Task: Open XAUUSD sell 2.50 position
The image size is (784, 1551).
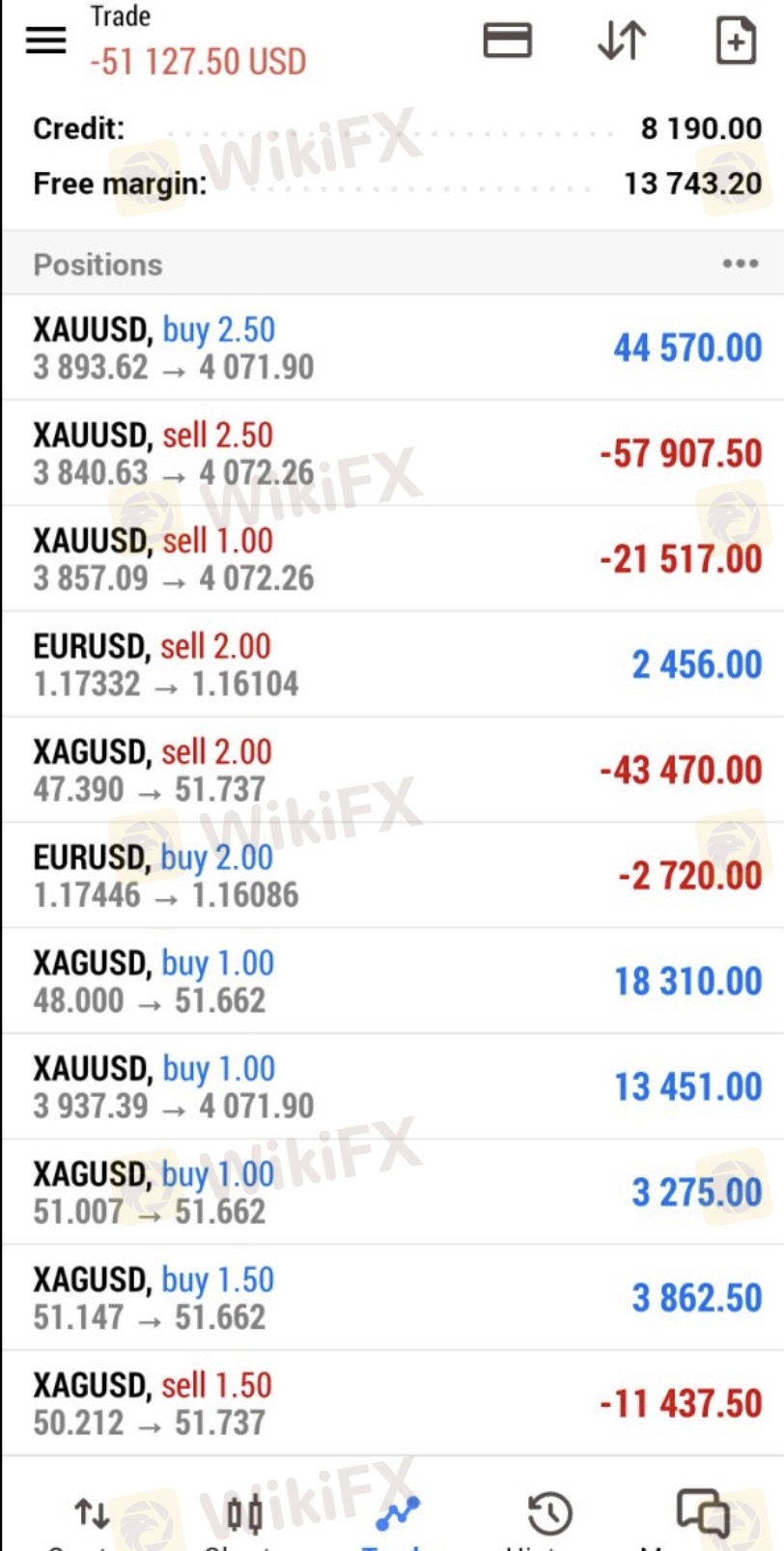Action: 392,453
